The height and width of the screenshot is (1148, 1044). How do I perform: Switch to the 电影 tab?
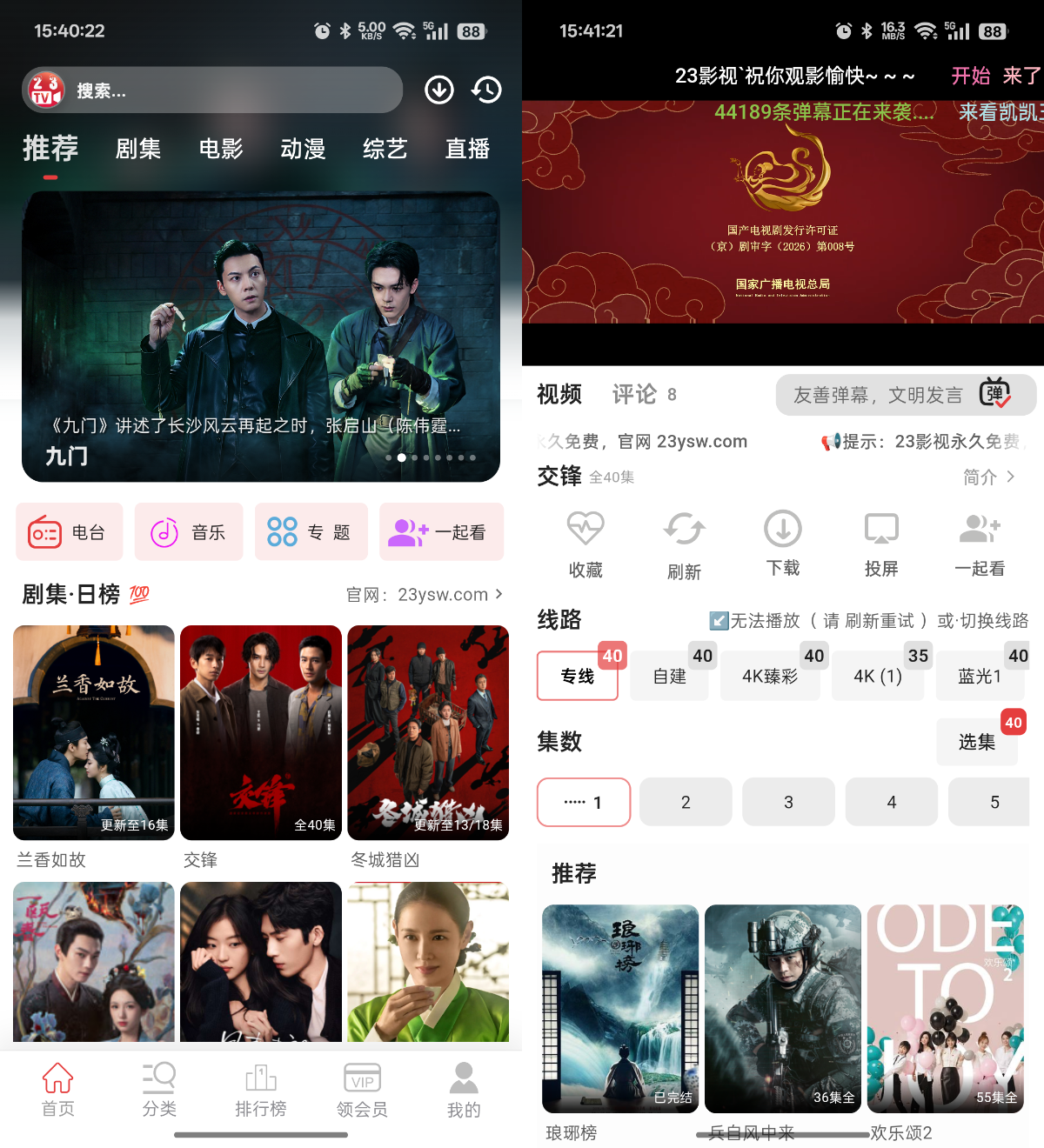pyautogui.click(x=220, y=149)
